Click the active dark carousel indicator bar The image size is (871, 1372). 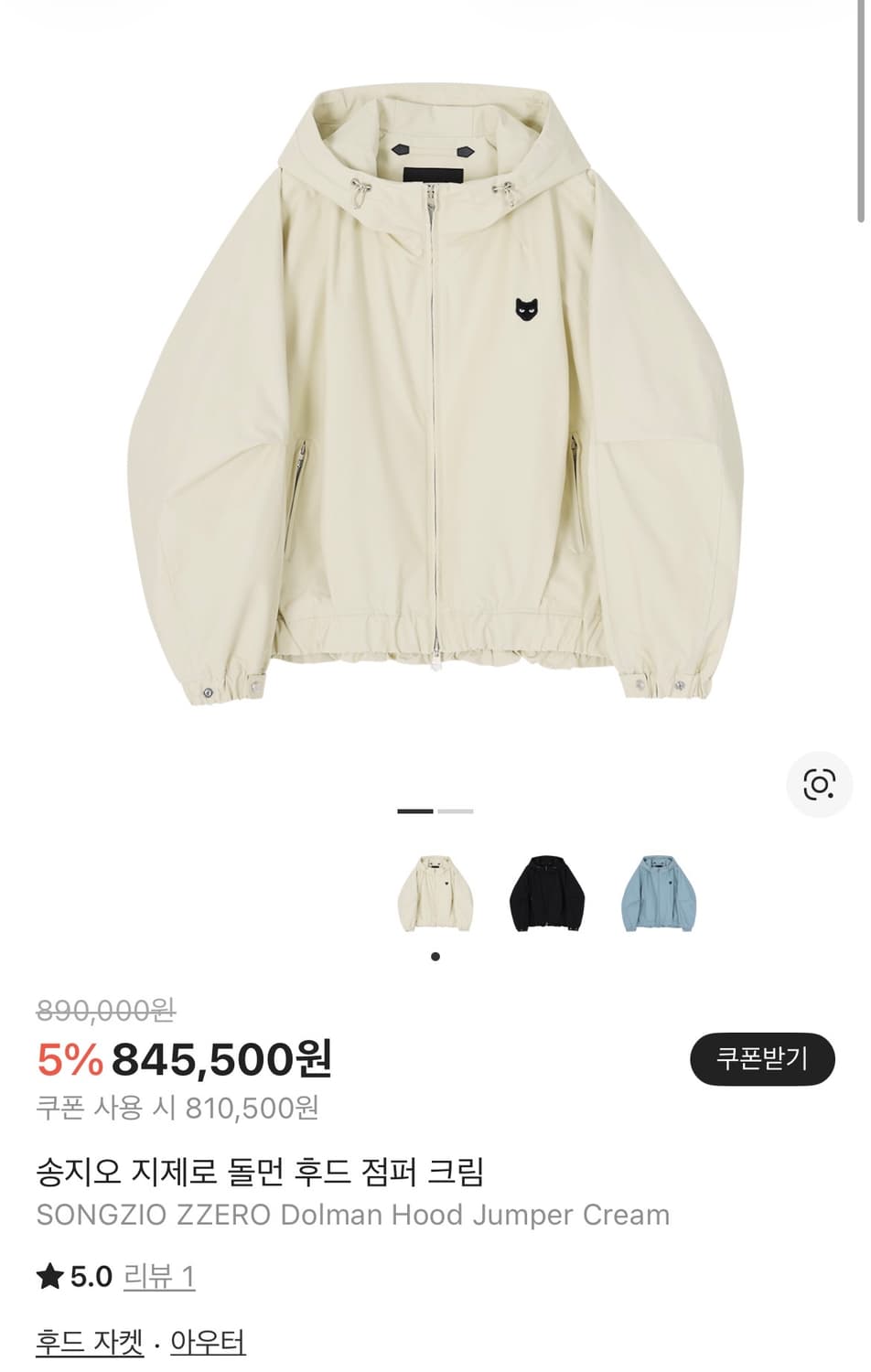(x=416, y=811)
